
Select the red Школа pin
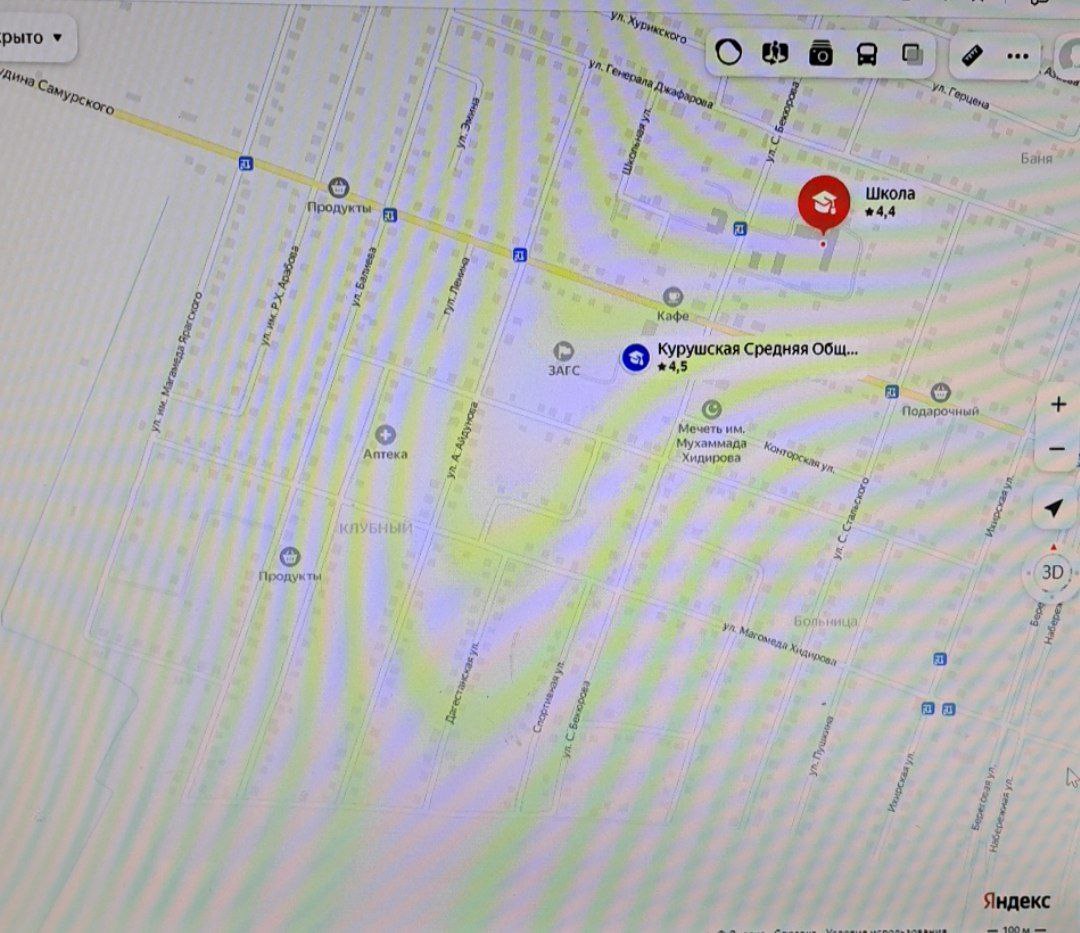point(823,202)
